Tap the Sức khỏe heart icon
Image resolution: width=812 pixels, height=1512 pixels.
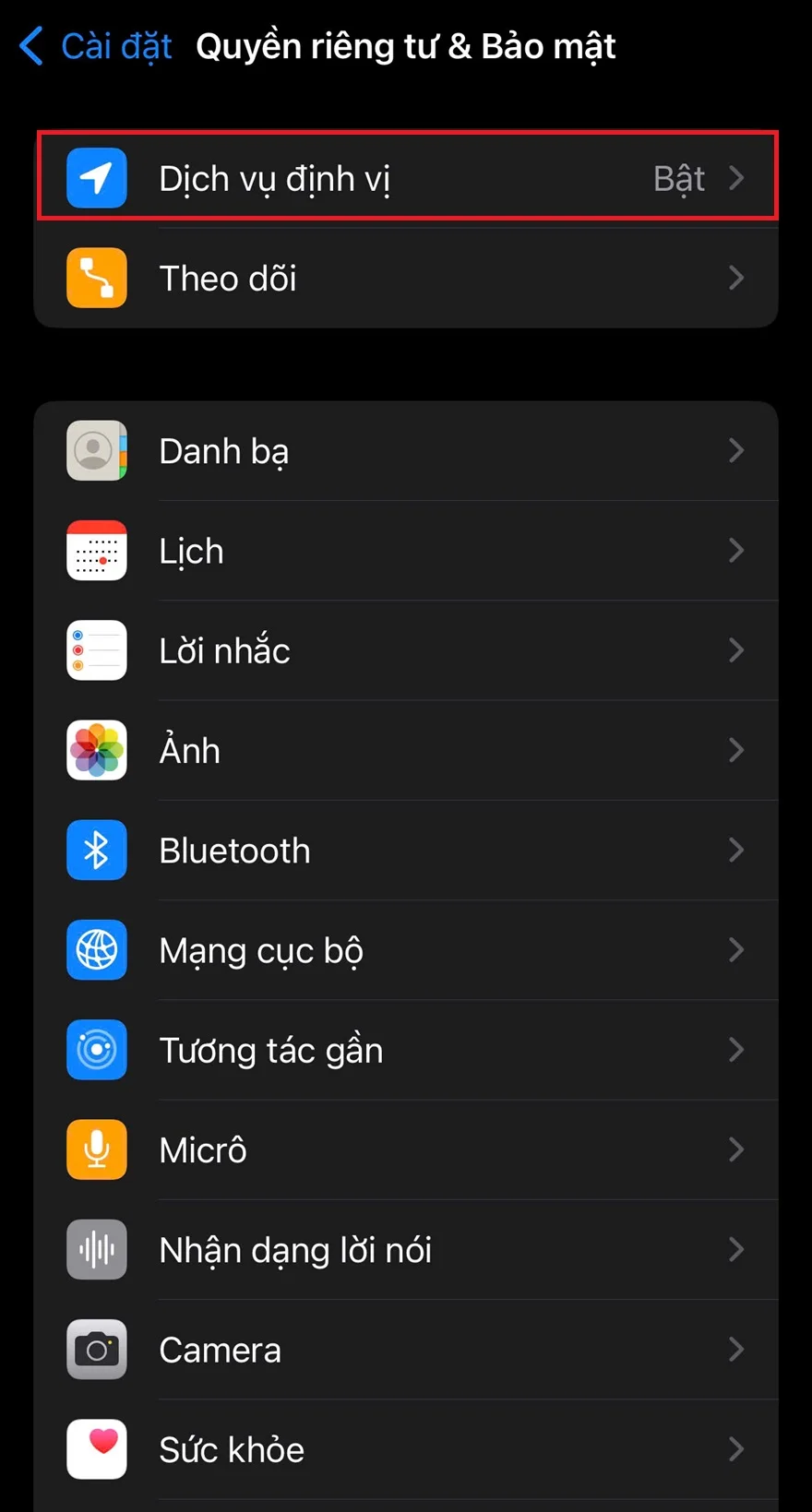coord(96,1448)
